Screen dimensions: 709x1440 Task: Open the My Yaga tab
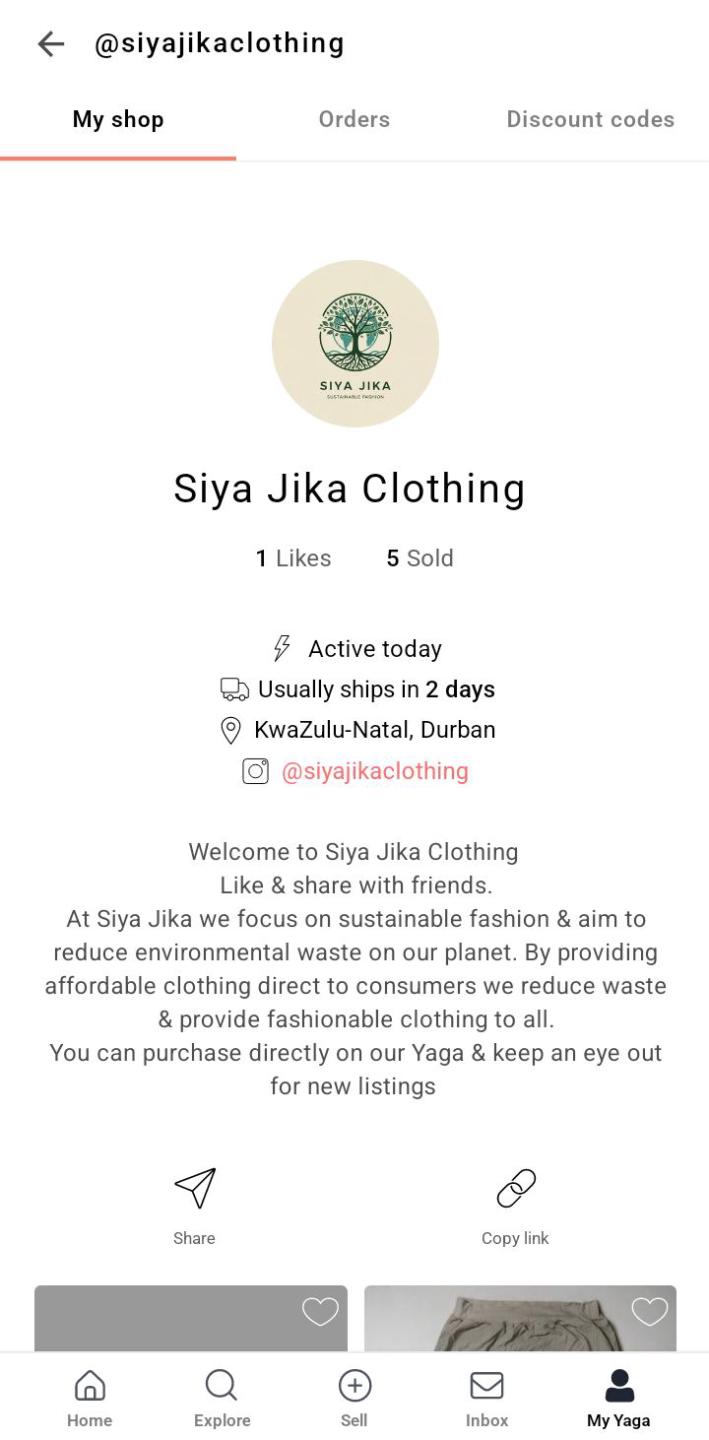coord(618,1398)
